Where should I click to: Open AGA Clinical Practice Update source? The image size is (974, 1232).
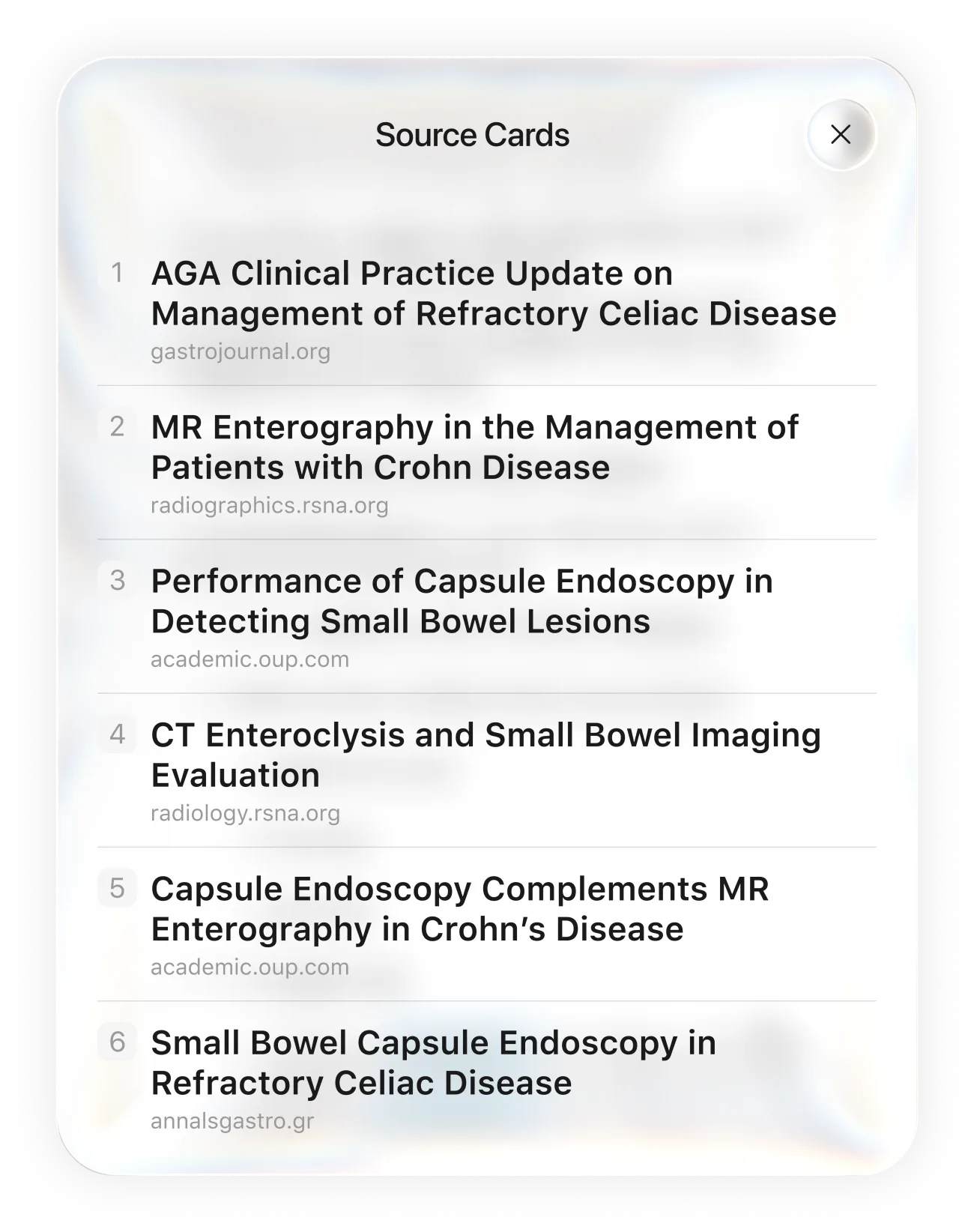coord(487,309)
